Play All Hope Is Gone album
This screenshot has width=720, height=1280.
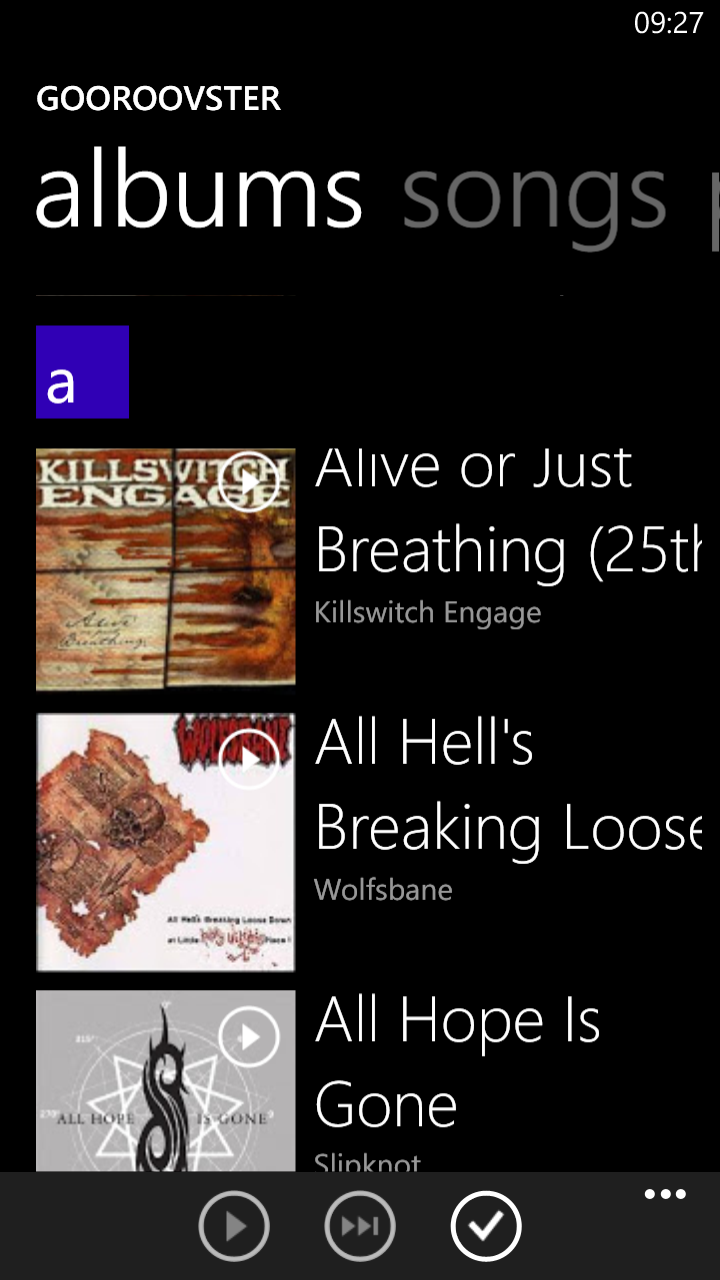click(248, 1037)
